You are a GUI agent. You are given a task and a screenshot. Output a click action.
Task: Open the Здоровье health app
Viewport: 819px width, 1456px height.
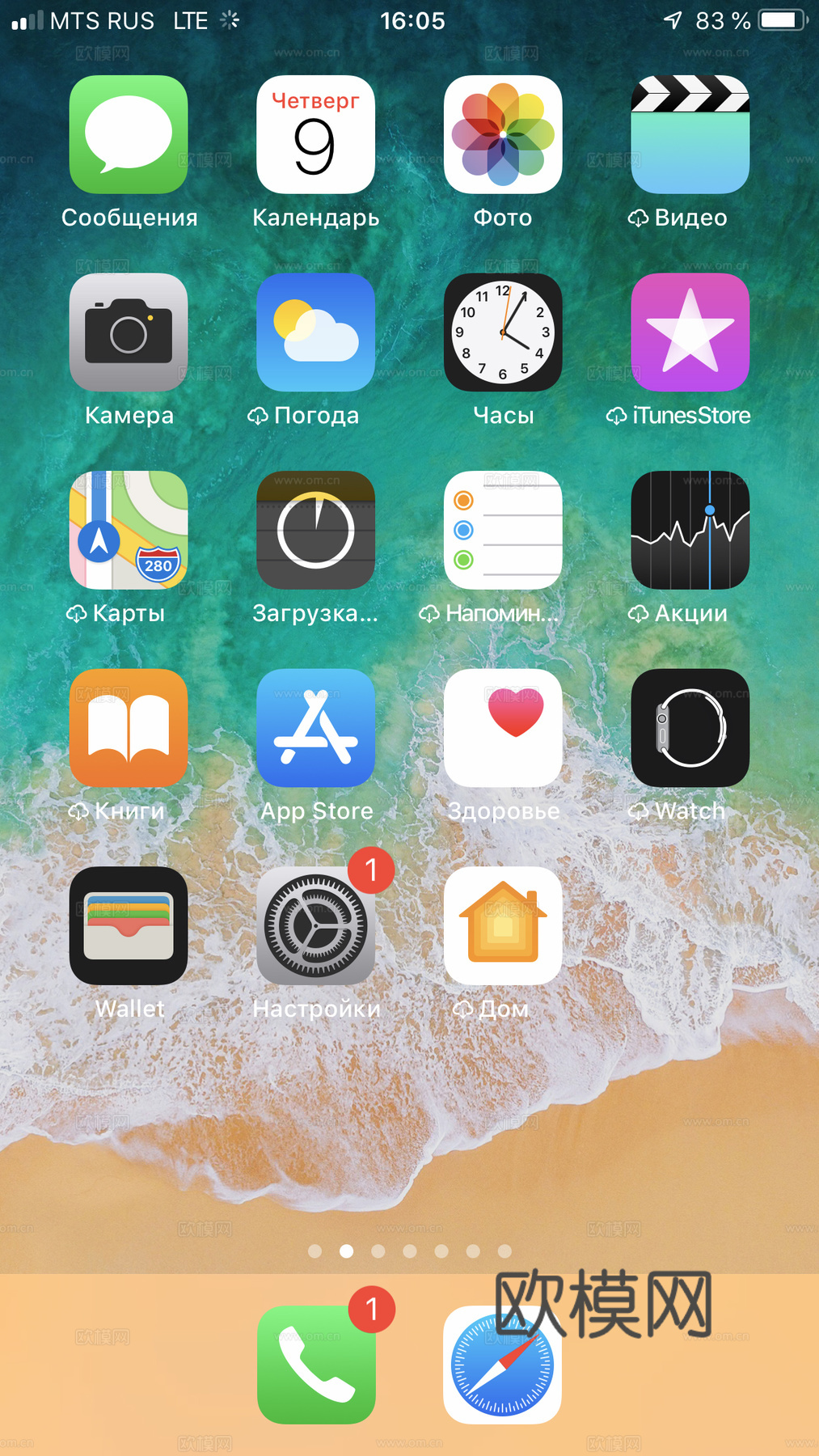coord(502,727)
